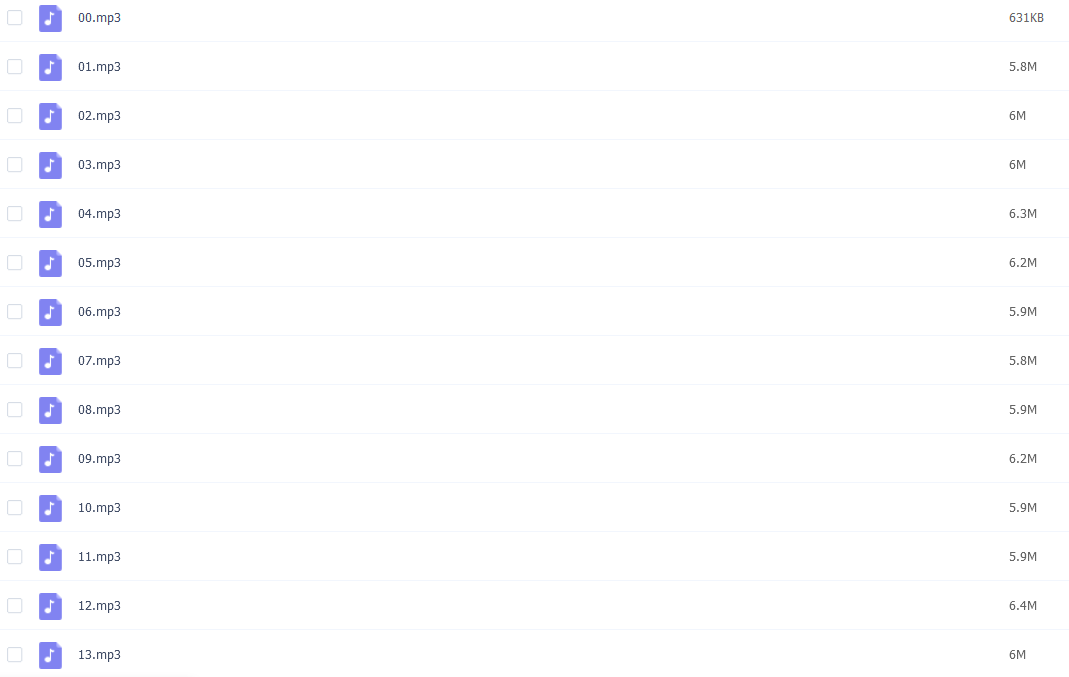This screenshot has height=677, width=1069.
Task: Check the box next to 13.mp3
Action: 15,655
